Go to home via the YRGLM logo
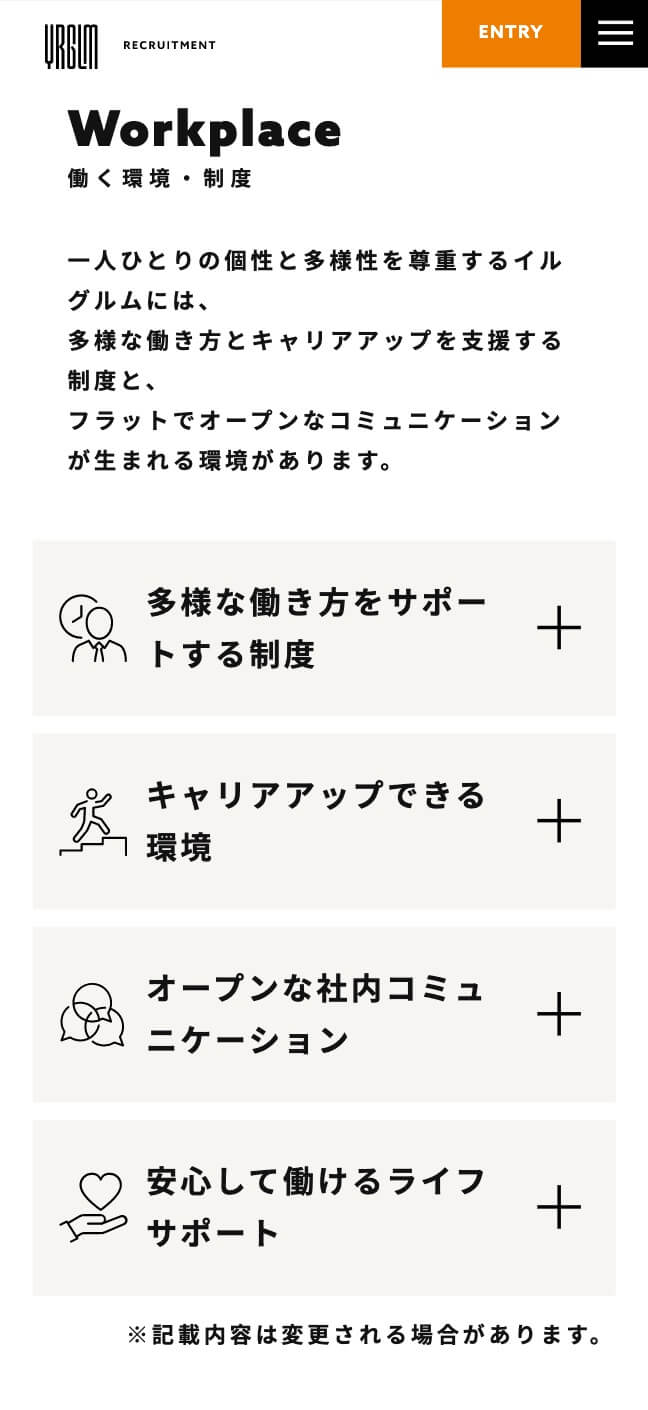 click(x=72, y=46)
